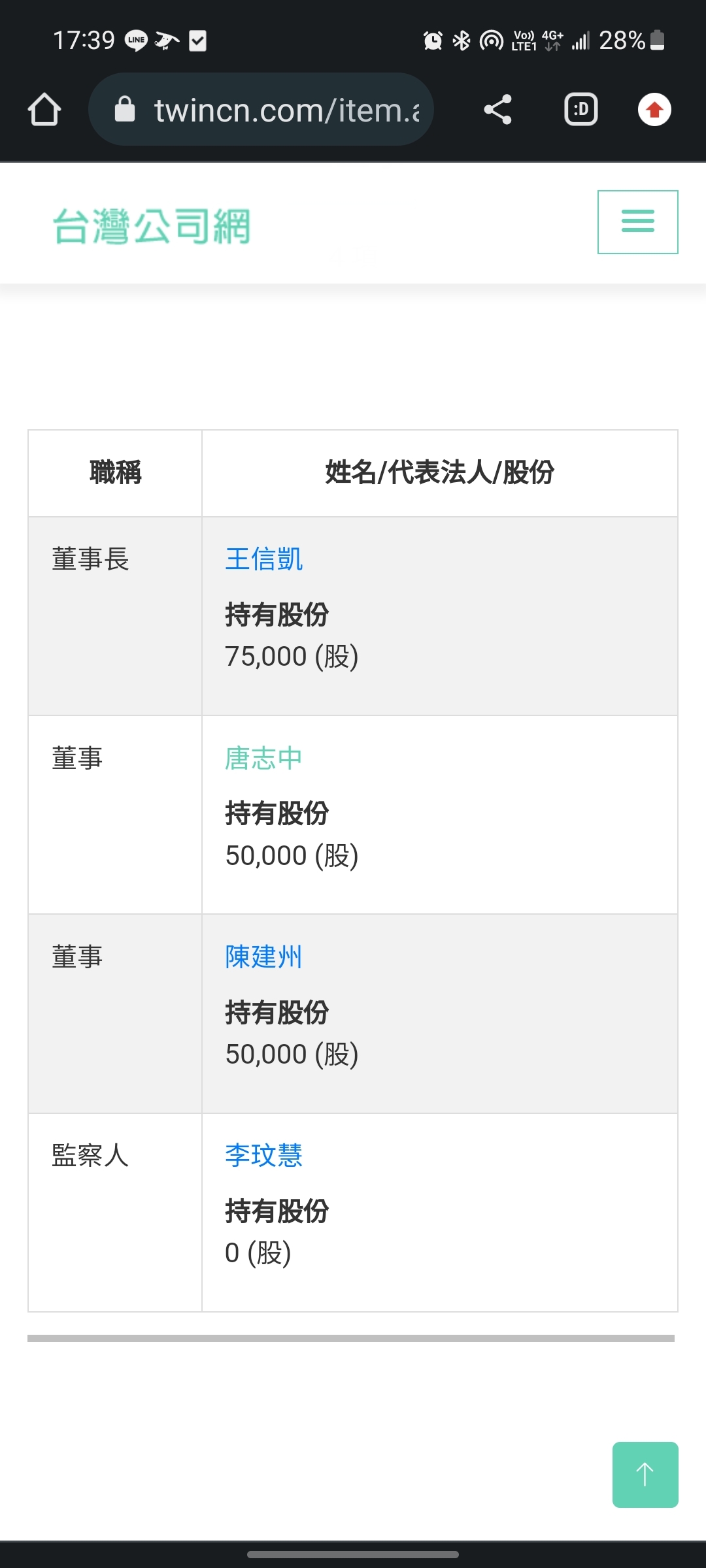Open the link for 陳建州
The image size is (706, 1568).
[264, 957]
